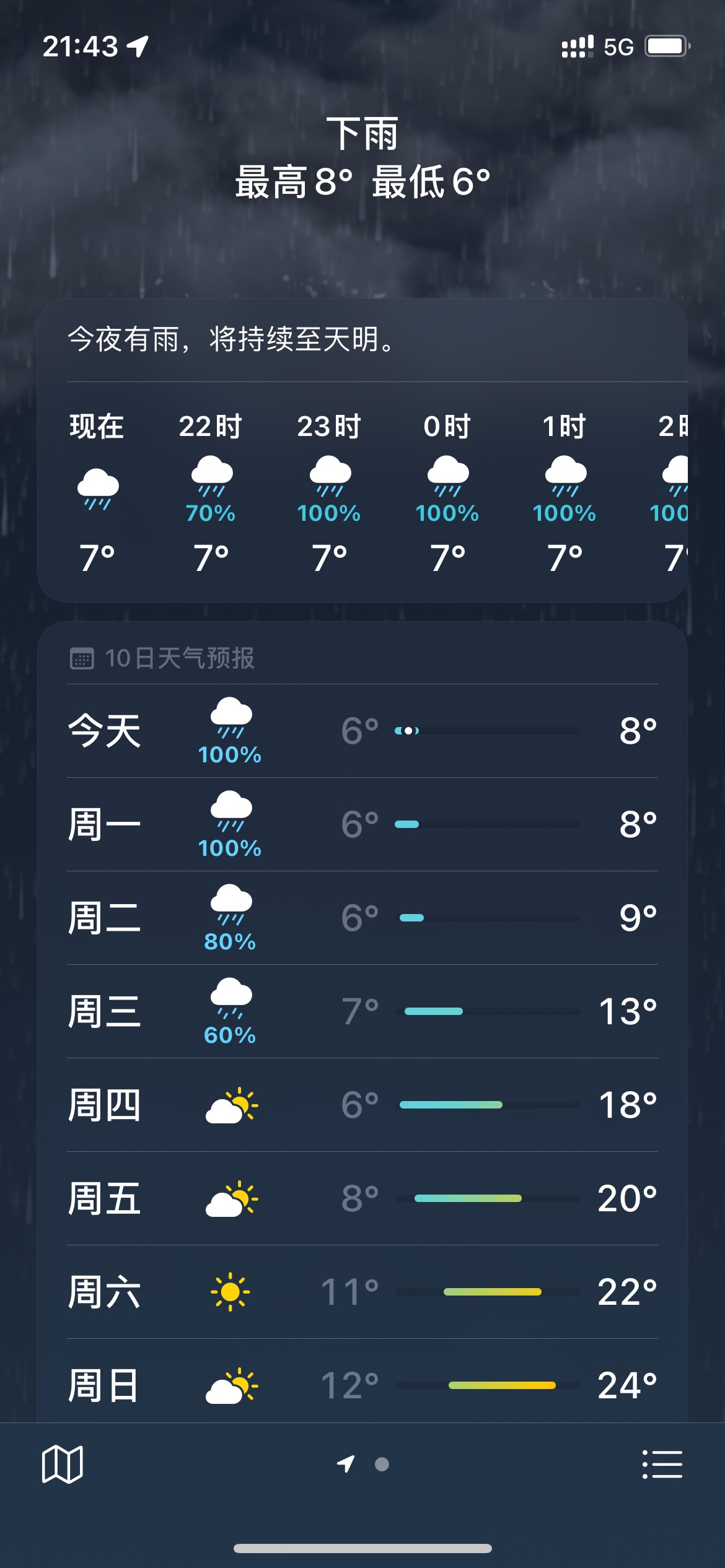This screenshot has height=1568, width=725.
Task: Open the weather map
Action: click(x=62, y=1465)
